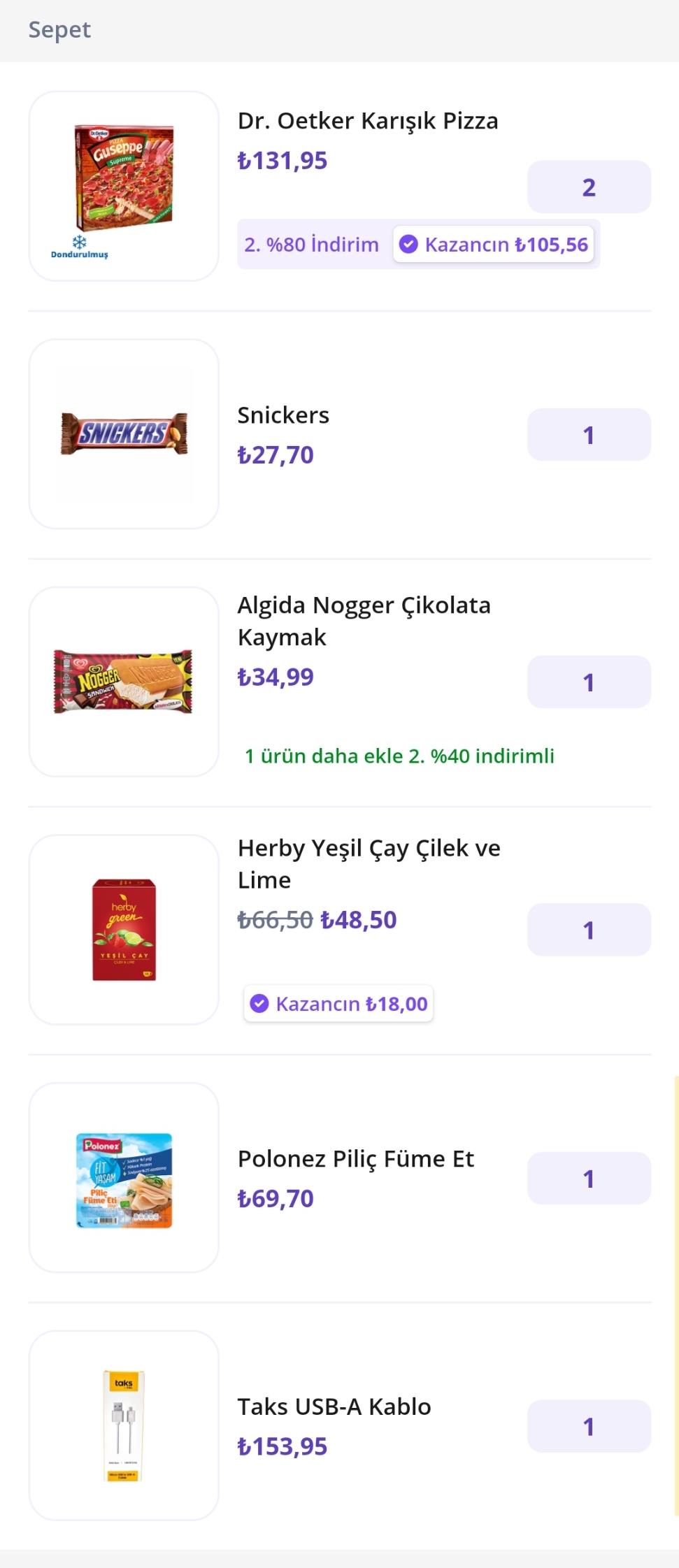
Task: Select the Herby Yeşil Çay quantity box
Action: pos(589,930)
